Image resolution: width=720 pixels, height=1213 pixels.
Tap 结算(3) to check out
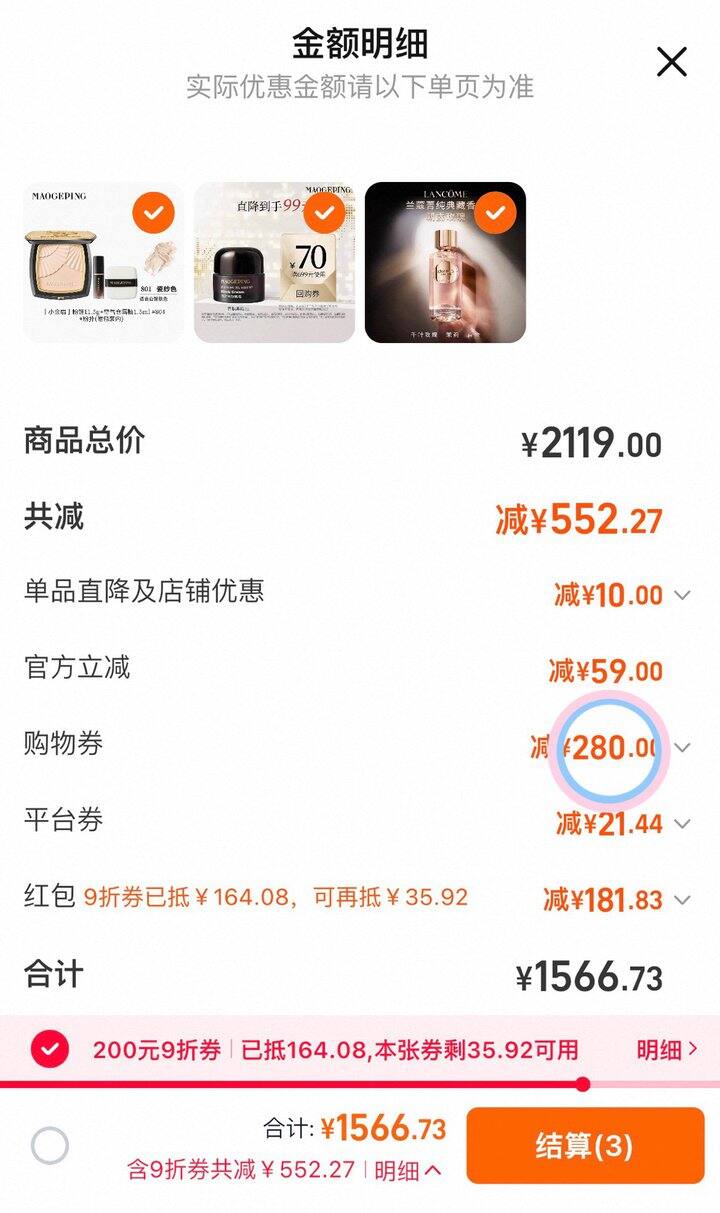tap(585, 1146)
